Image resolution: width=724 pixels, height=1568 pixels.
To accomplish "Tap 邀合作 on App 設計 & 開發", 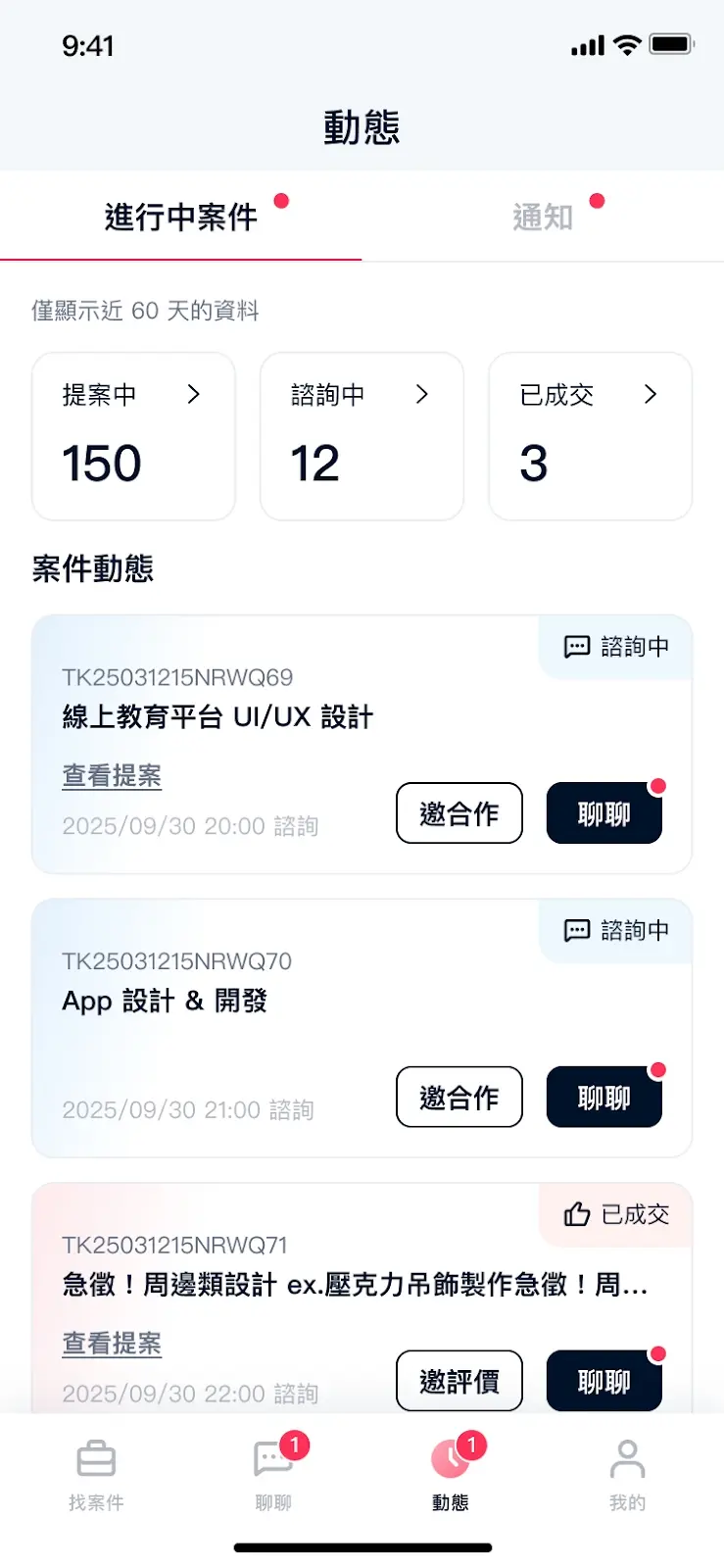I will point(459,1098).
